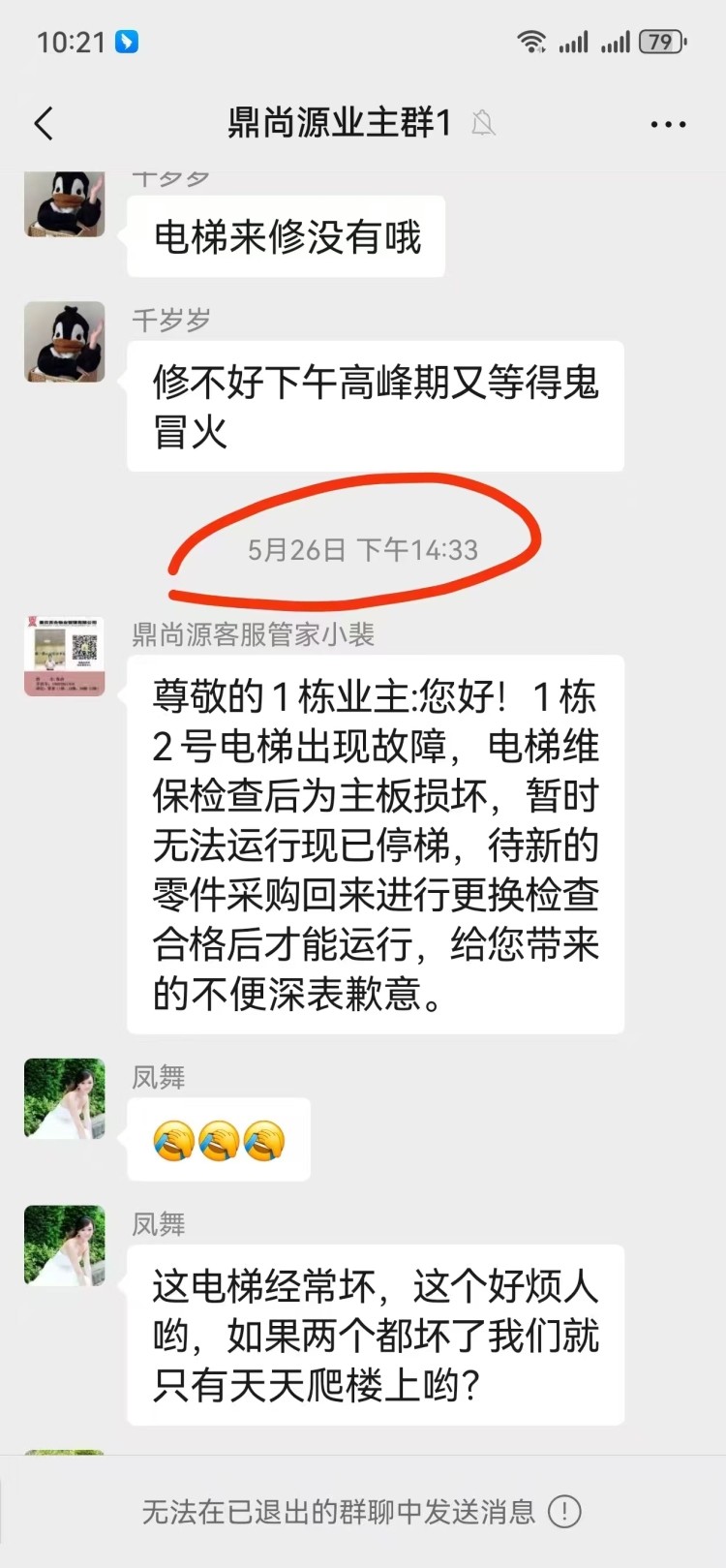Tap 凤舞's avatar beside the crying emoji message
The width and height of the screenshot is (726, 1568).
click(x=64, y=1098)
